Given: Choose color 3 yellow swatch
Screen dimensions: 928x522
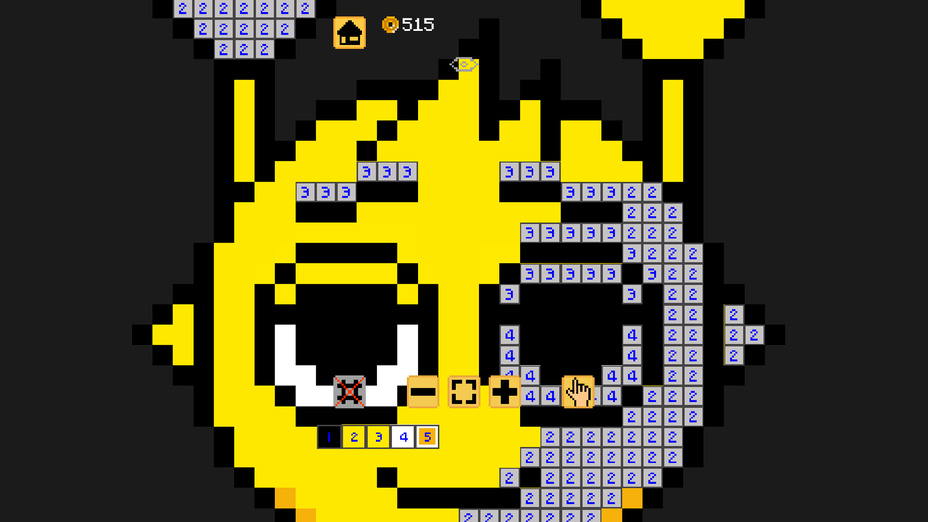Looking at the screenshot, I should pyautogui.click(x=378, y=437).
